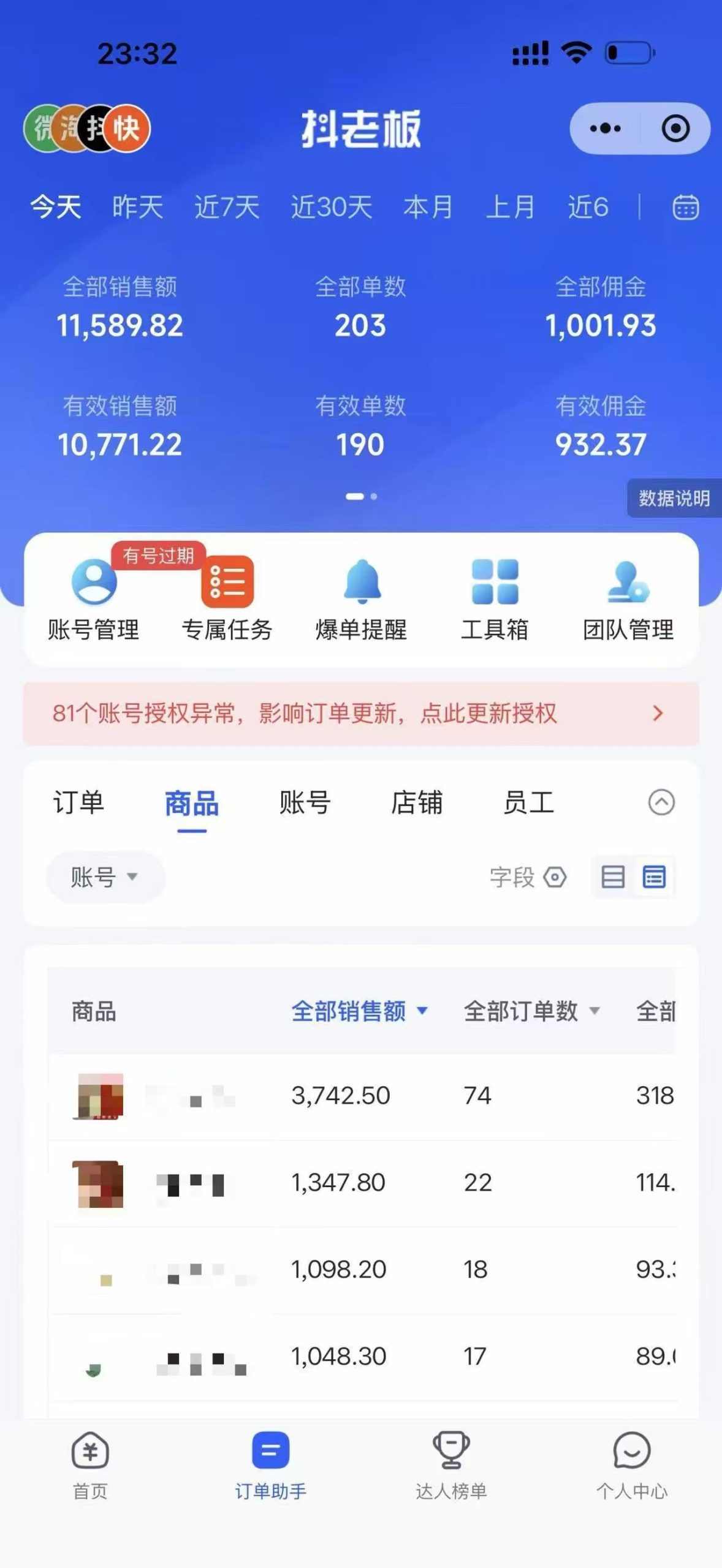Open the 账号 filter dropdown

click(x=104, y=877)
